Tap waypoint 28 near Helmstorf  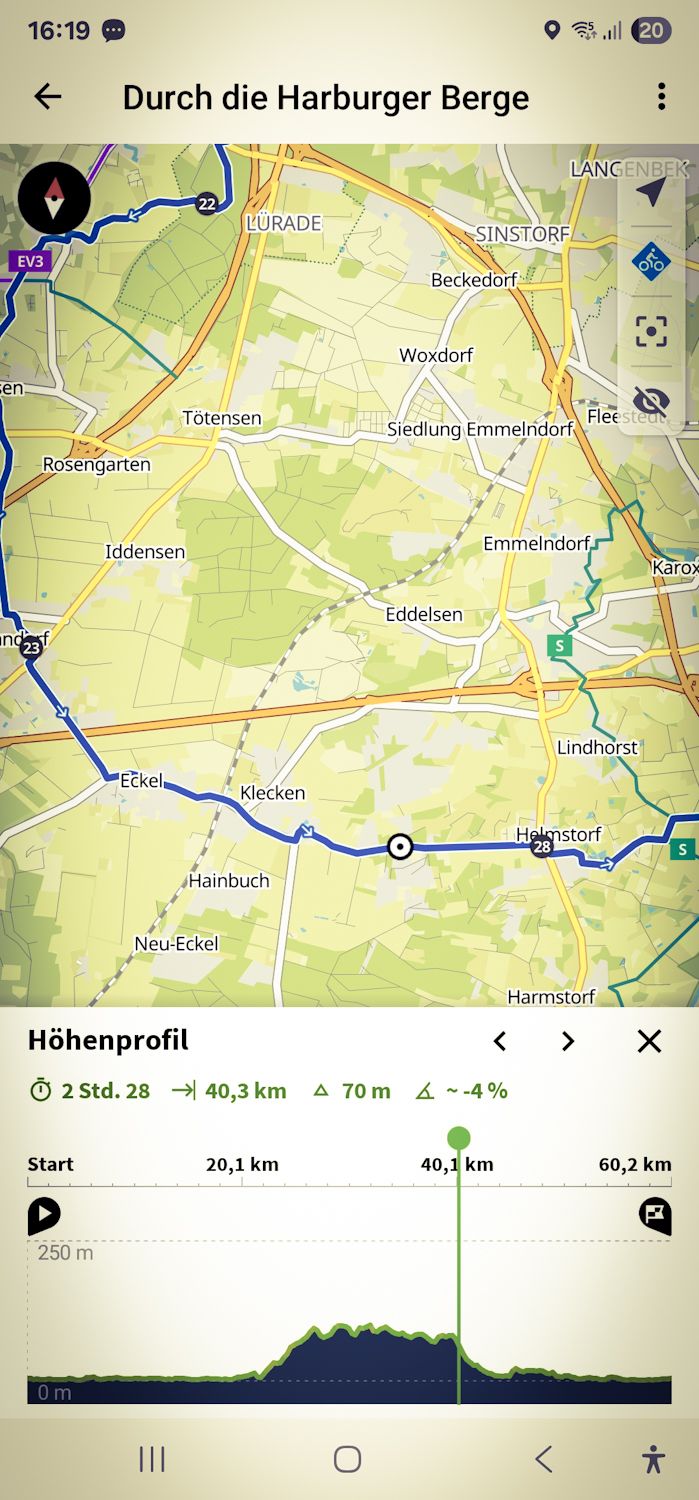542,847
